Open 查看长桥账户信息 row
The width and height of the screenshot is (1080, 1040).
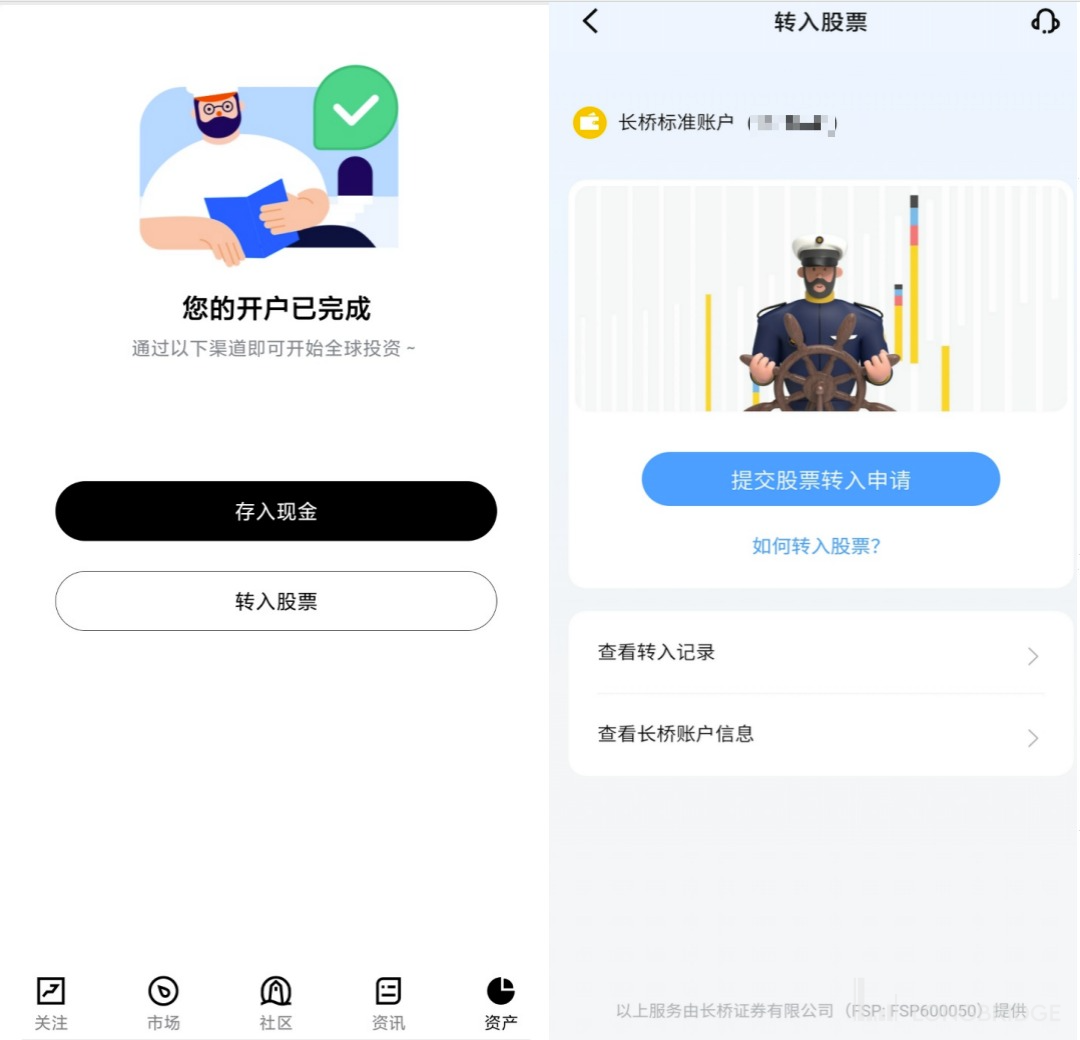pos(820,735)
